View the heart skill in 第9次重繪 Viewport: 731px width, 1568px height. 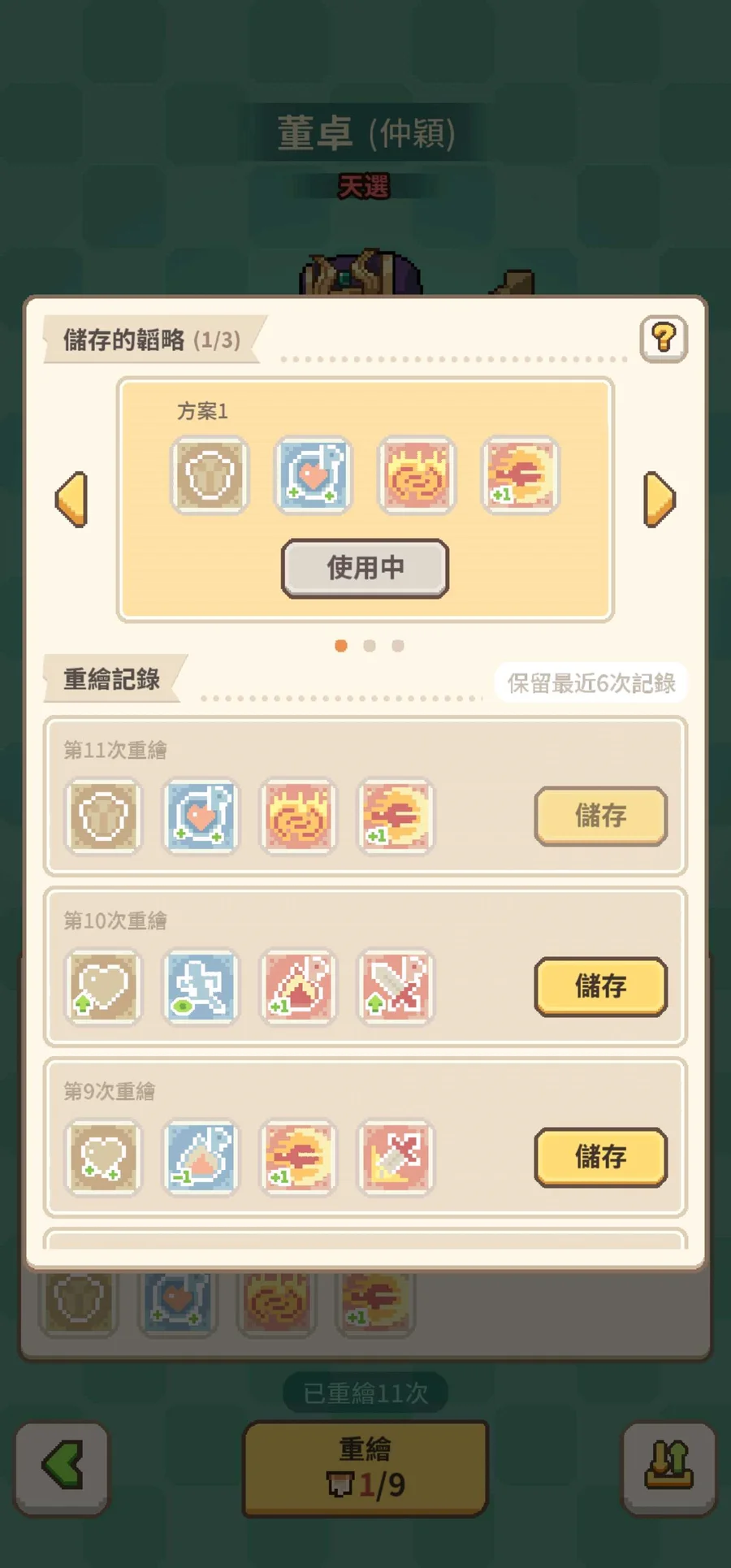point(103,1157)
